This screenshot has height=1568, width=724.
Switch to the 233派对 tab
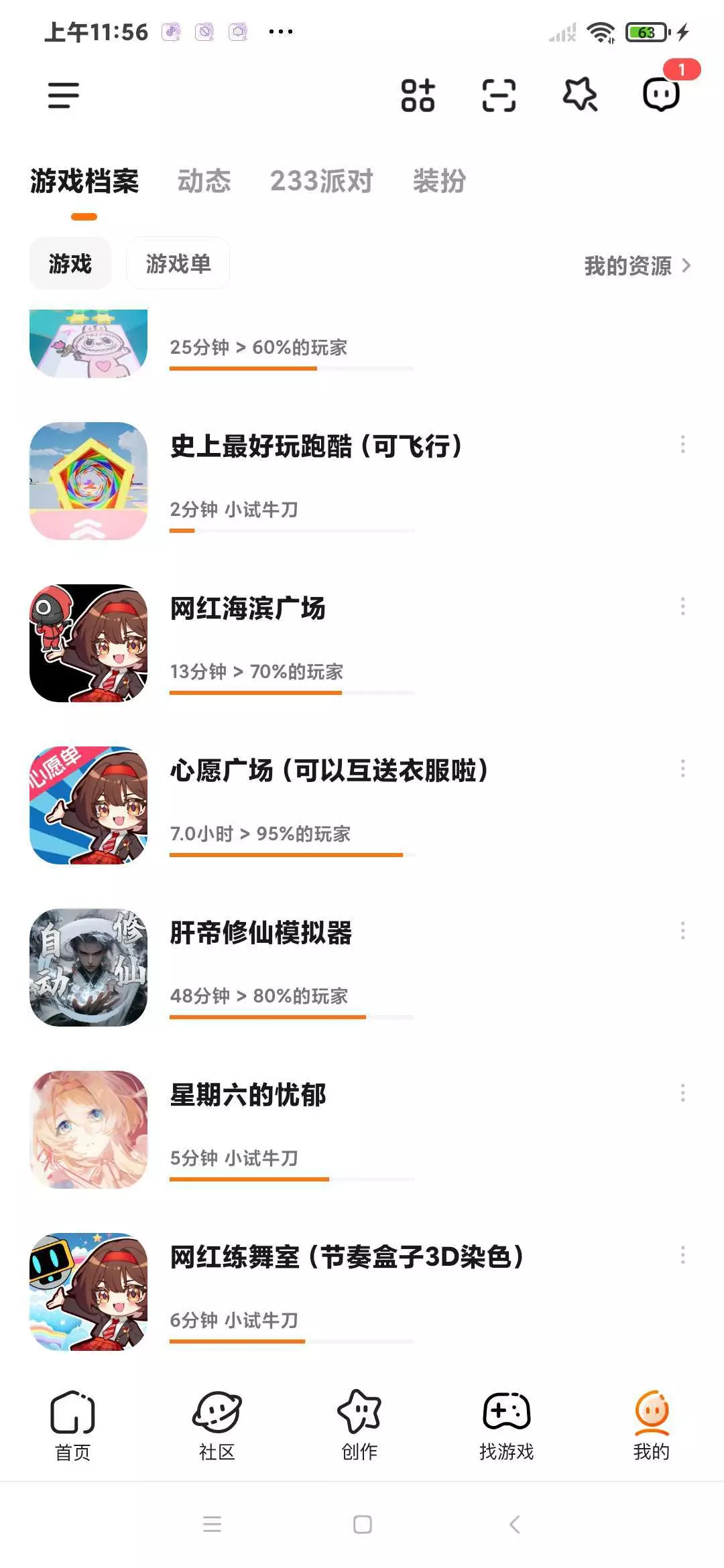(x=321, y=181)
